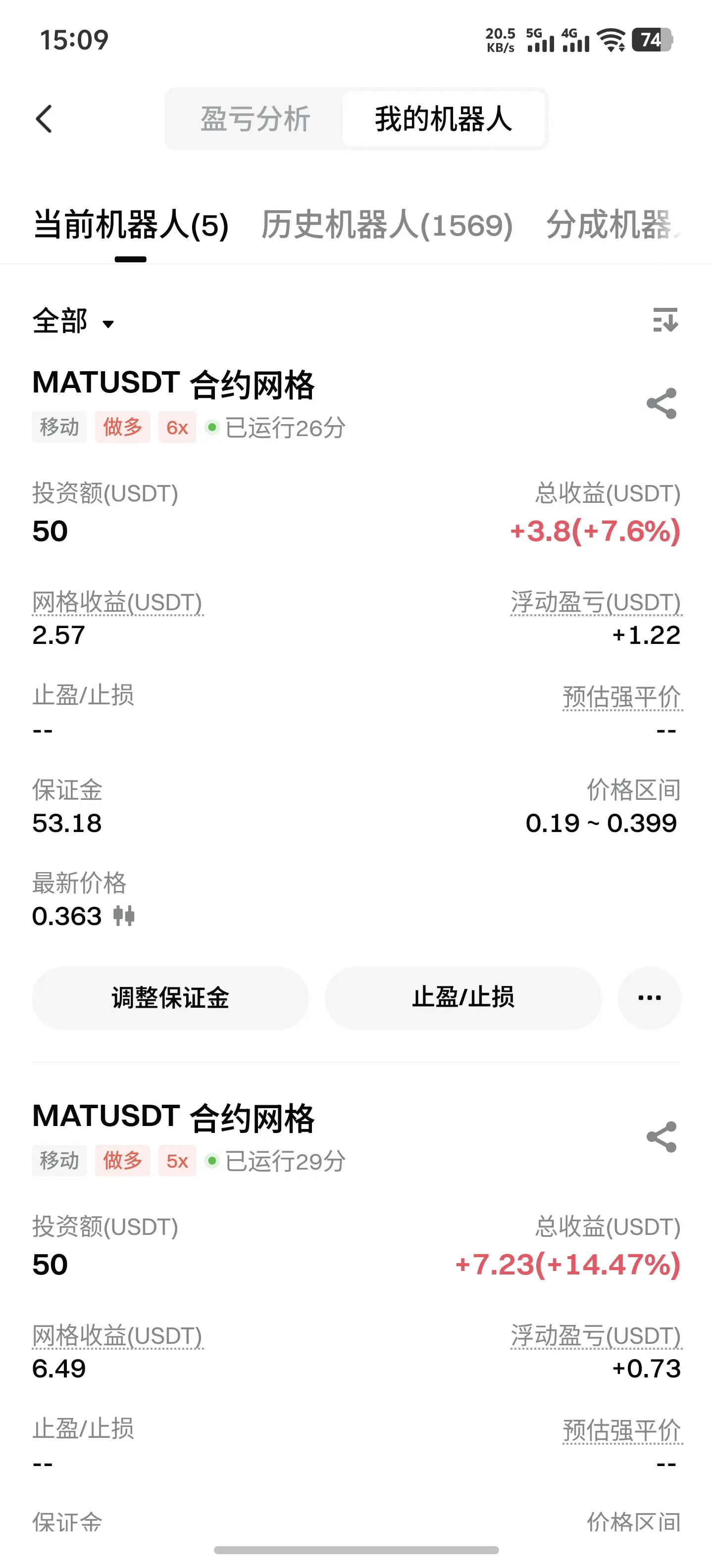Share the 6x MATUSDT grid bot

coord(662,403)
